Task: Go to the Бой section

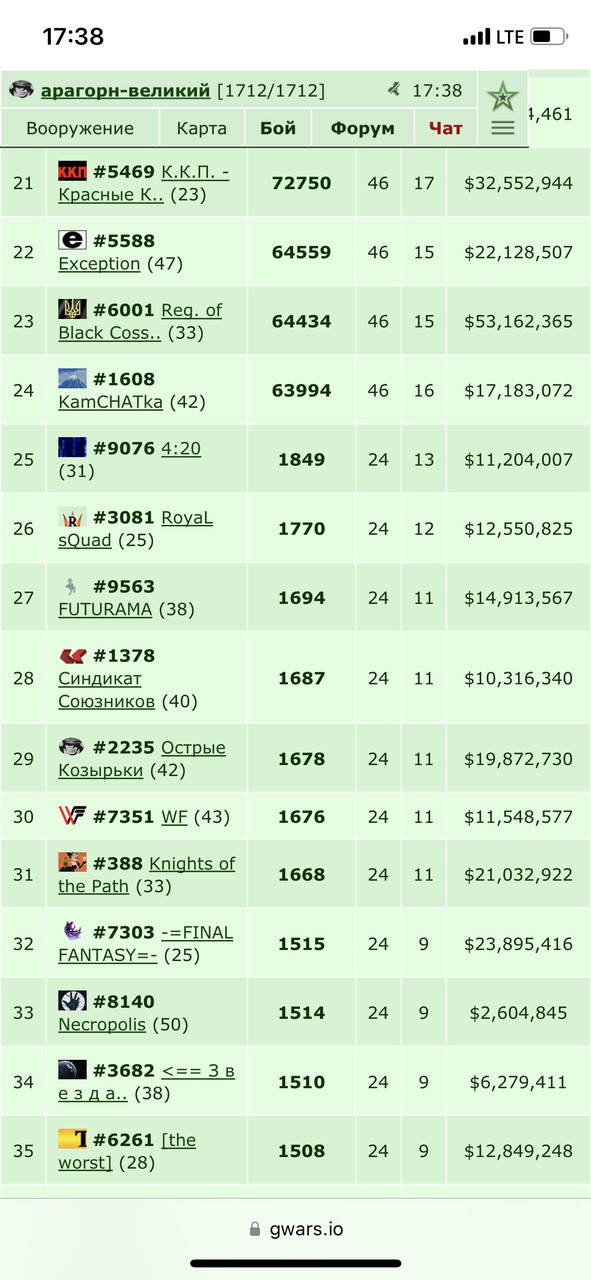Action: [278, 128]
